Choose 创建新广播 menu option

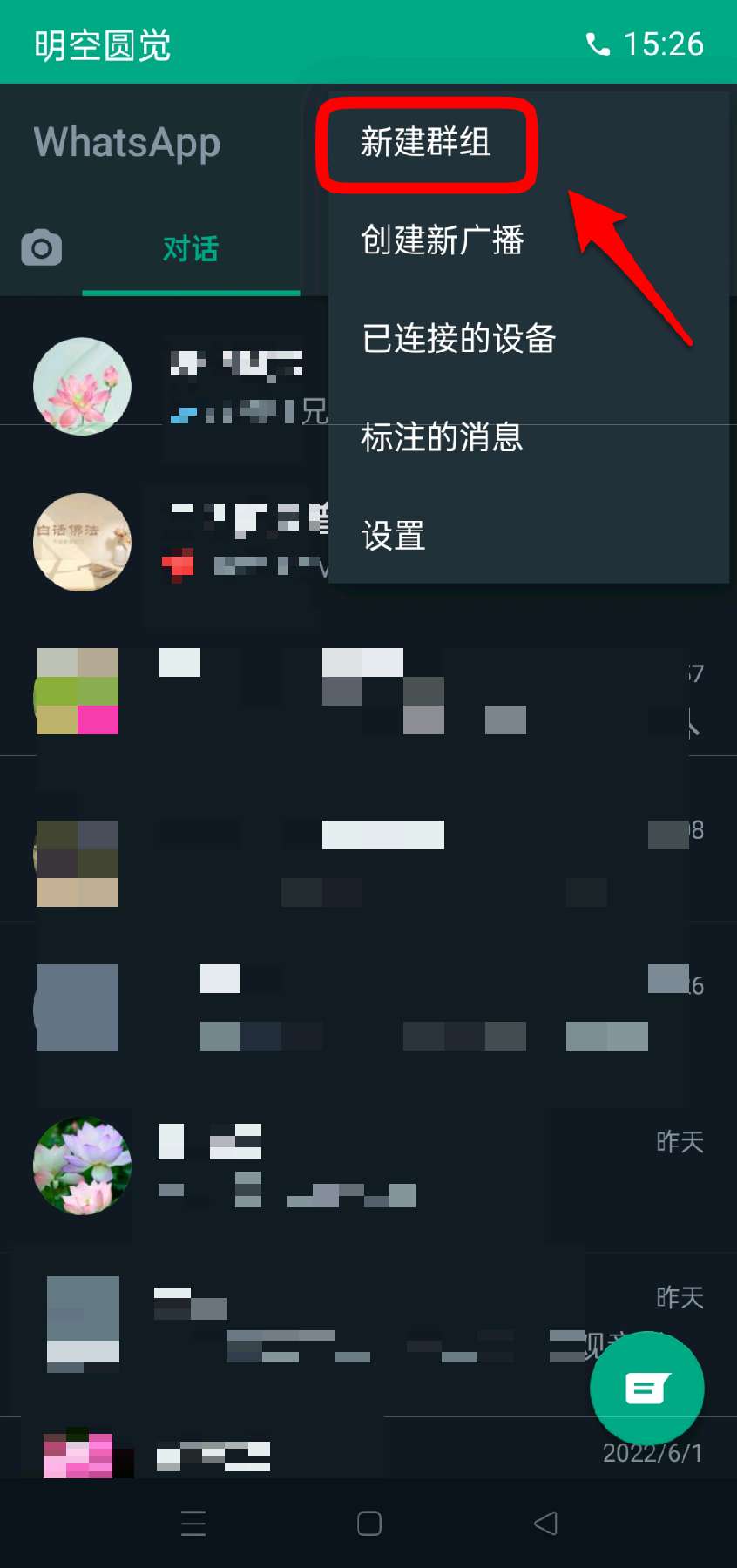coord(442,240)
